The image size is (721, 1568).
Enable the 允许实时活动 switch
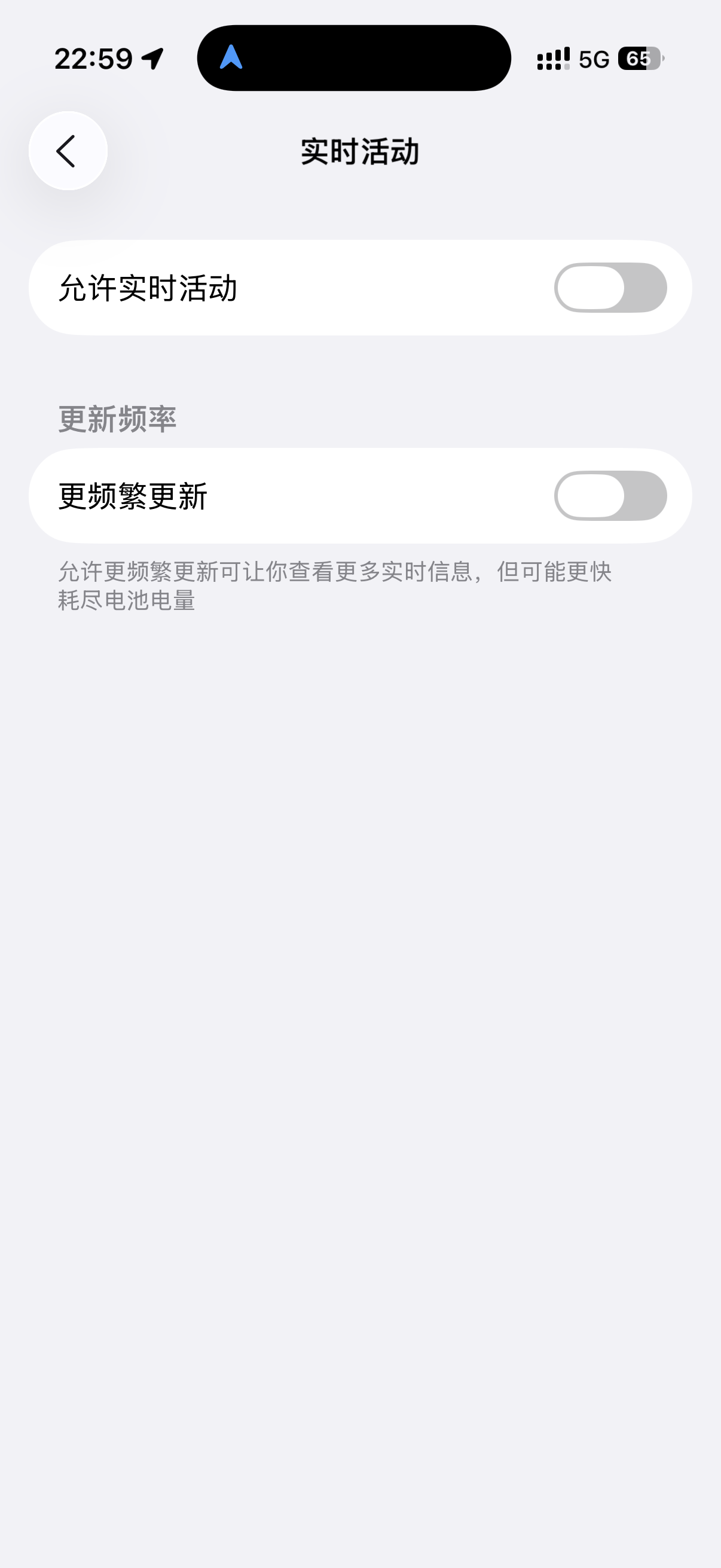[610, 288]
